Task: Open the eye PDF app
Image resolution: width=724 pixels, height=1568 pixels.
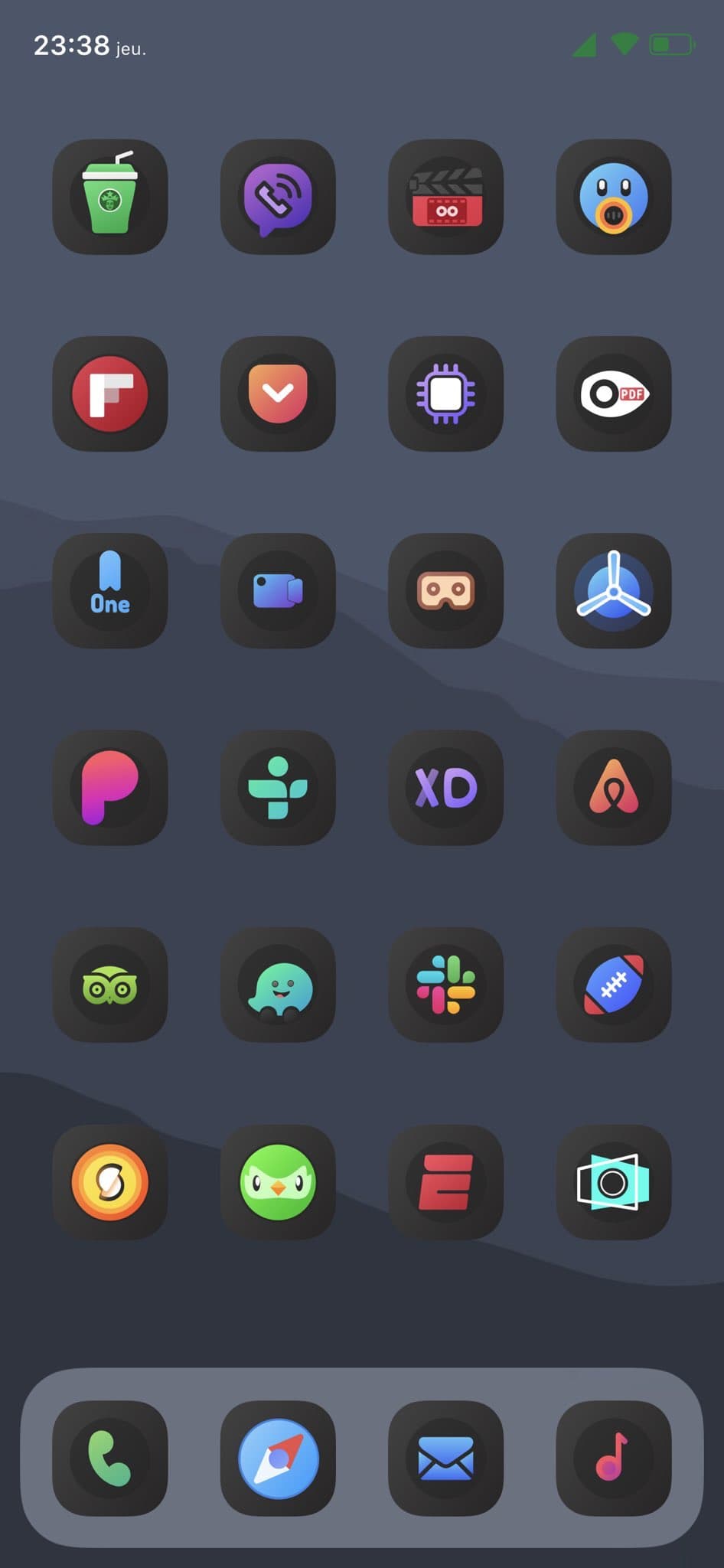Action: coord(614,394)
